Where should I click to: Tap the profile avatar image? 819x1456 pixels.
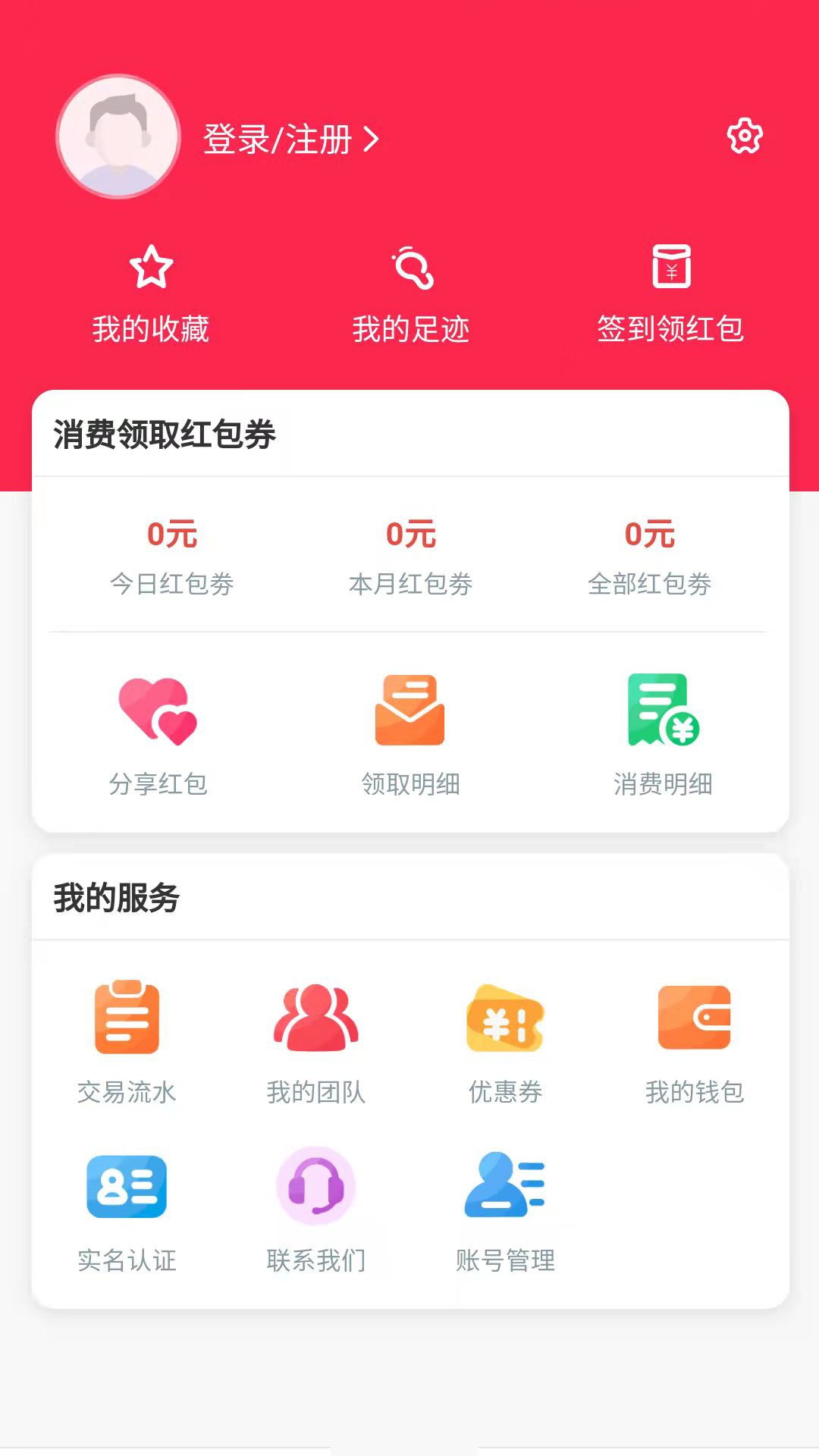118,135
